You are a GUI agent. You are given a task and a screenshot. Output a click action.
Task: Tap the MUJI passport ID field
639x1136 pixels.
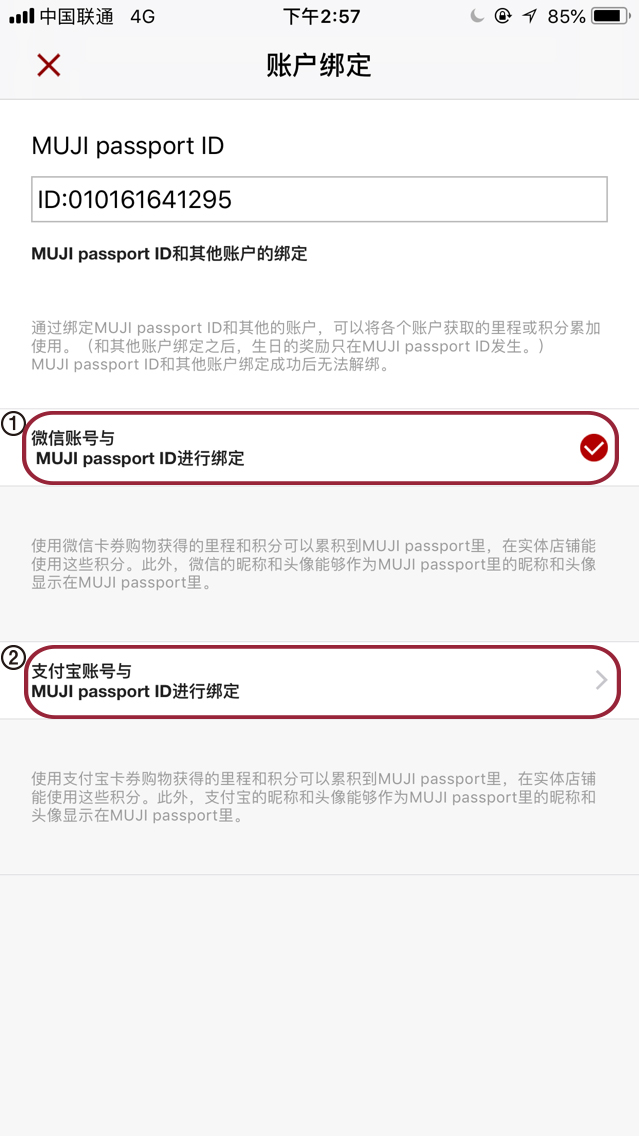tap(319, 199)
